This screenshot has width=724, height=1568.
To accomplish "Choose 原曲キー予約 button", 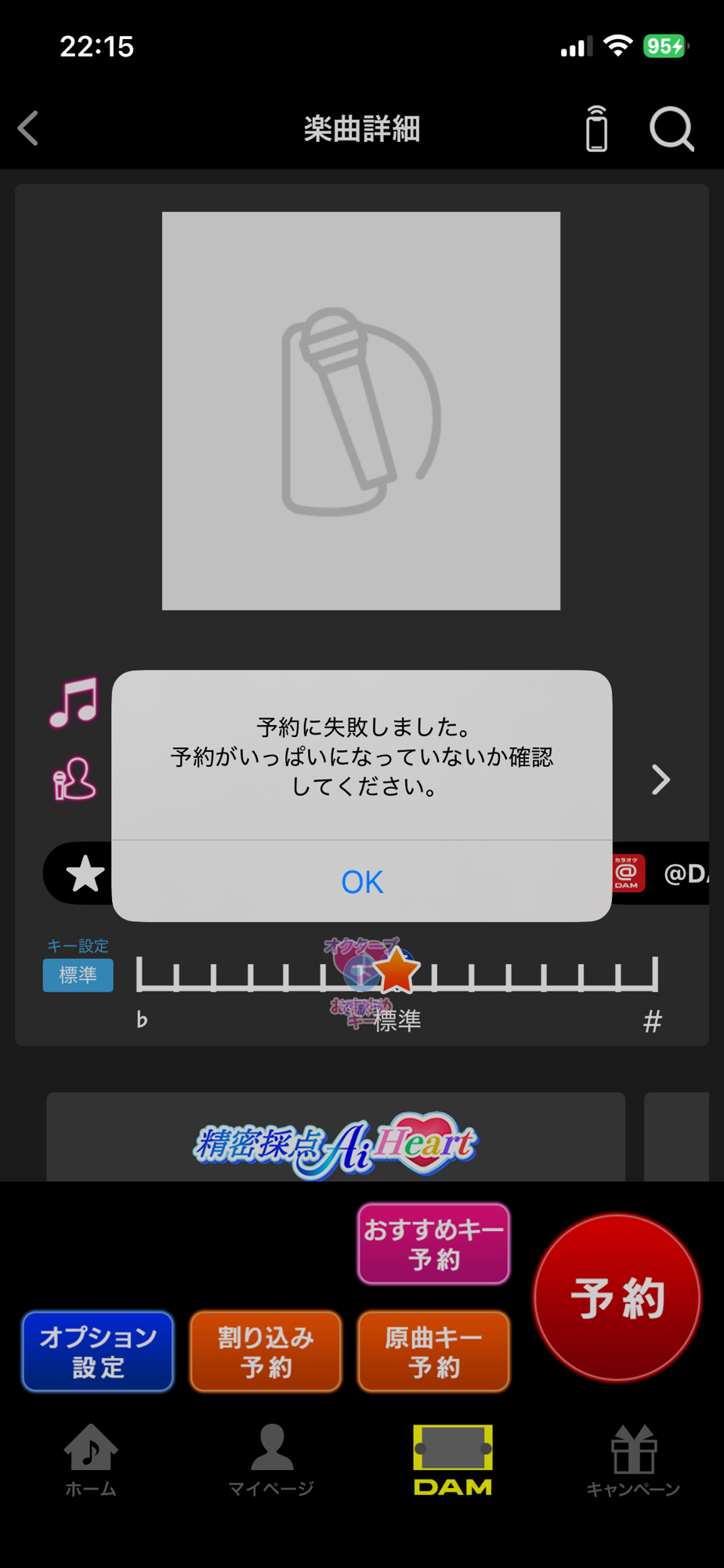I will (433, 1352).
